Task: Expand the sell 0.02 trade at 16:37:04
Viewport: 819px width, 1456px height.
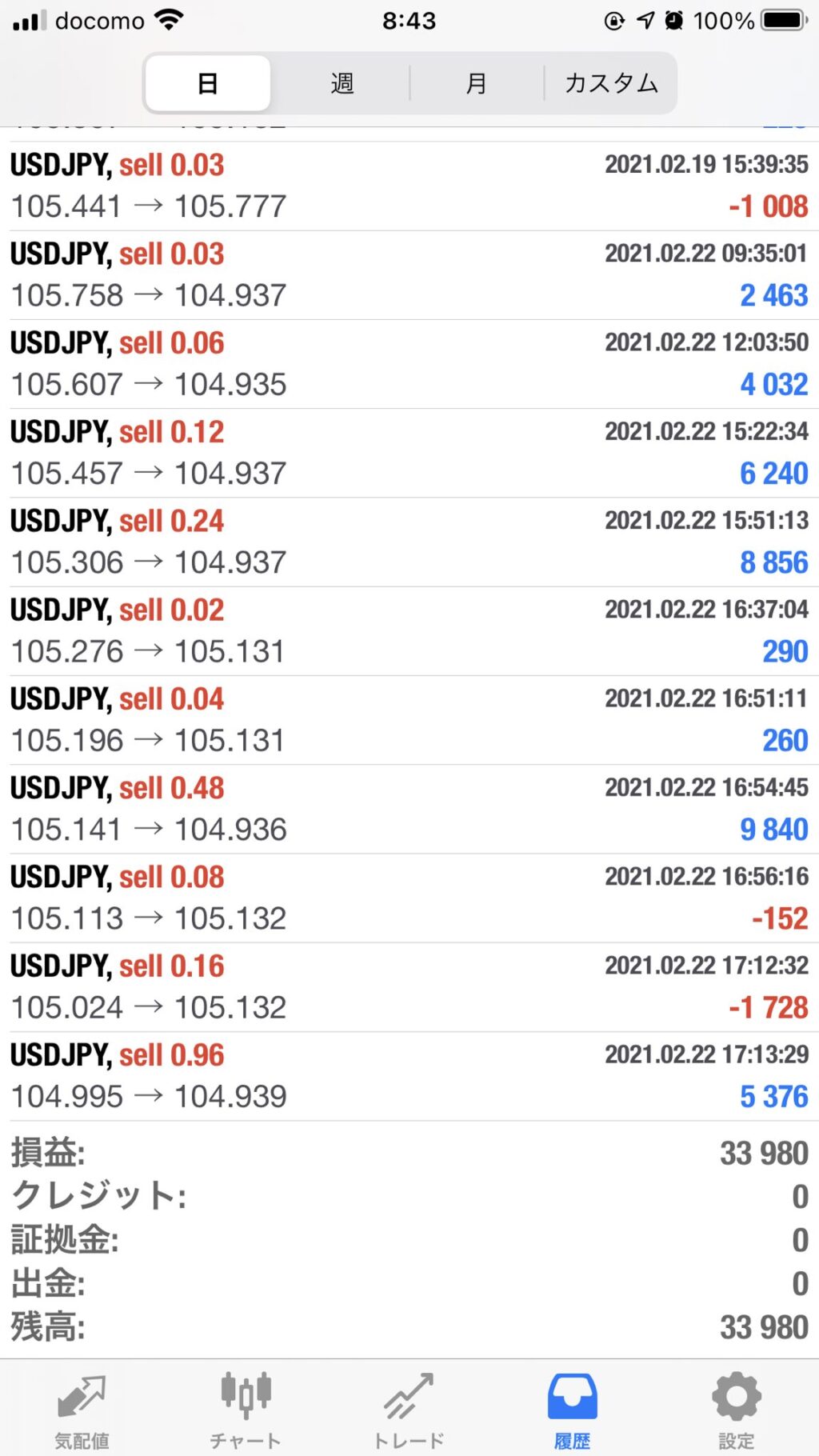Action: (409, 631)
